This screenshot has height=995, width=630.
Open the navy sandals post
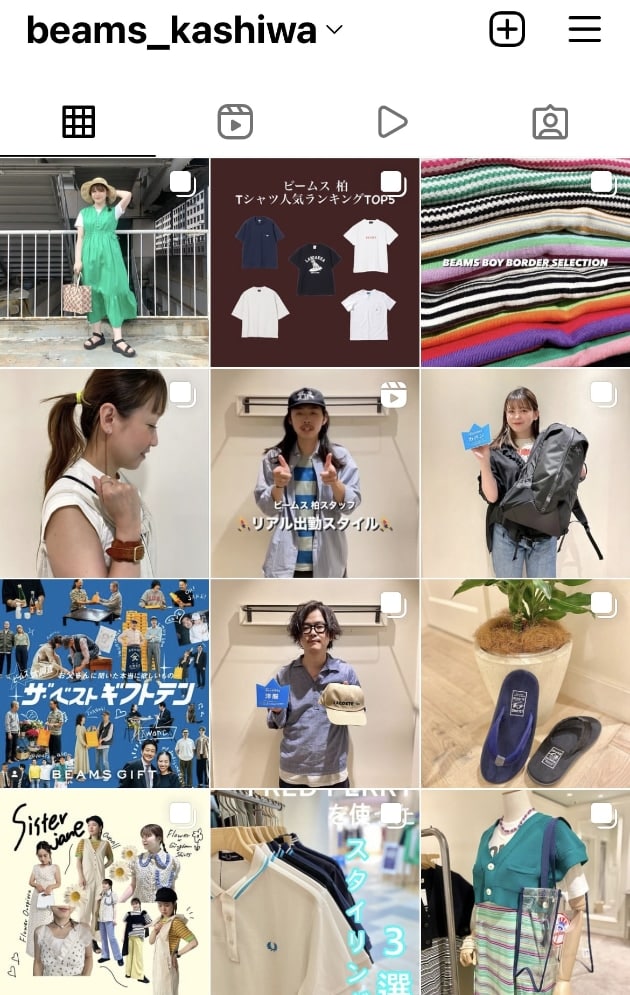tap(525, 683)
